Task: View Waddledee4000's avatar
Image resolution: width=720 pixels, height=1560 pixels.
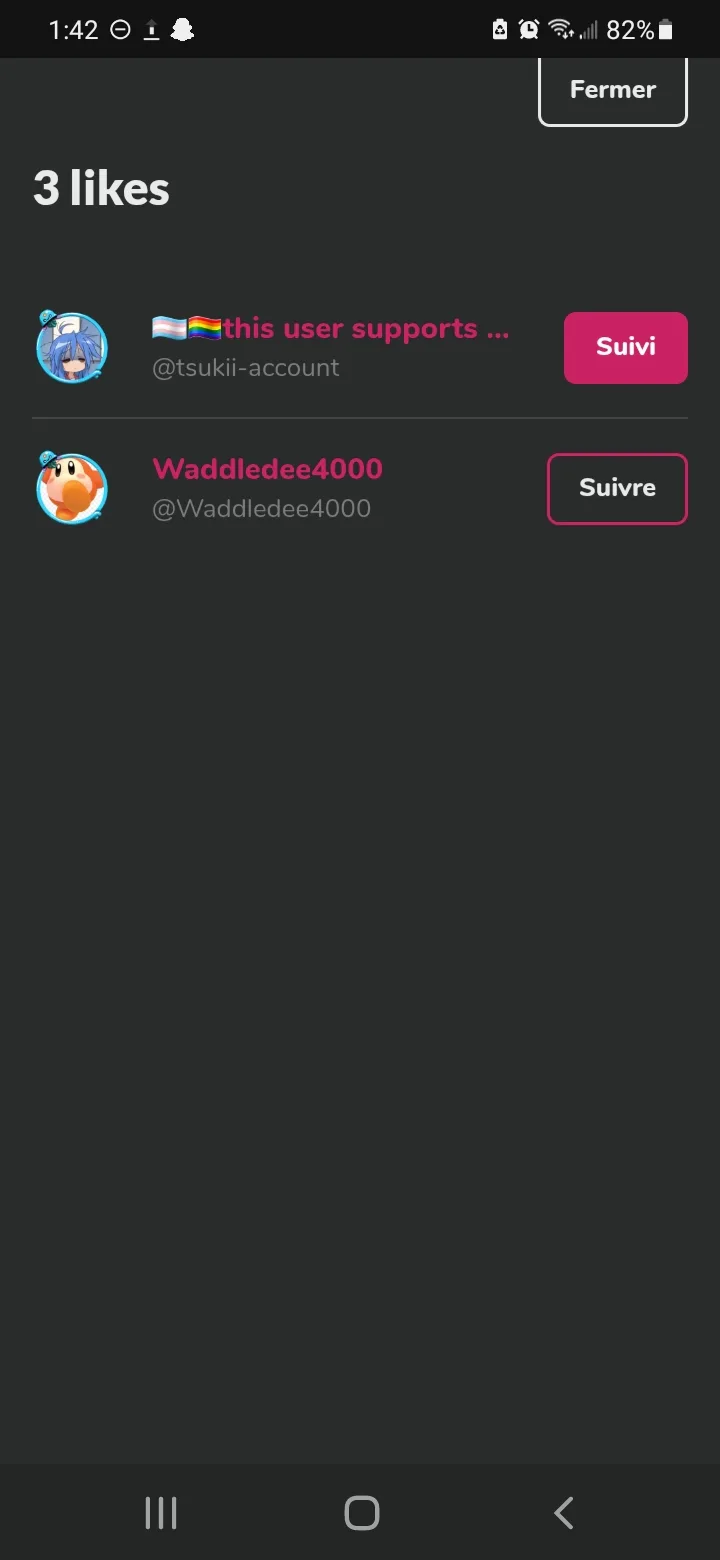Action: tap(71, 488)
